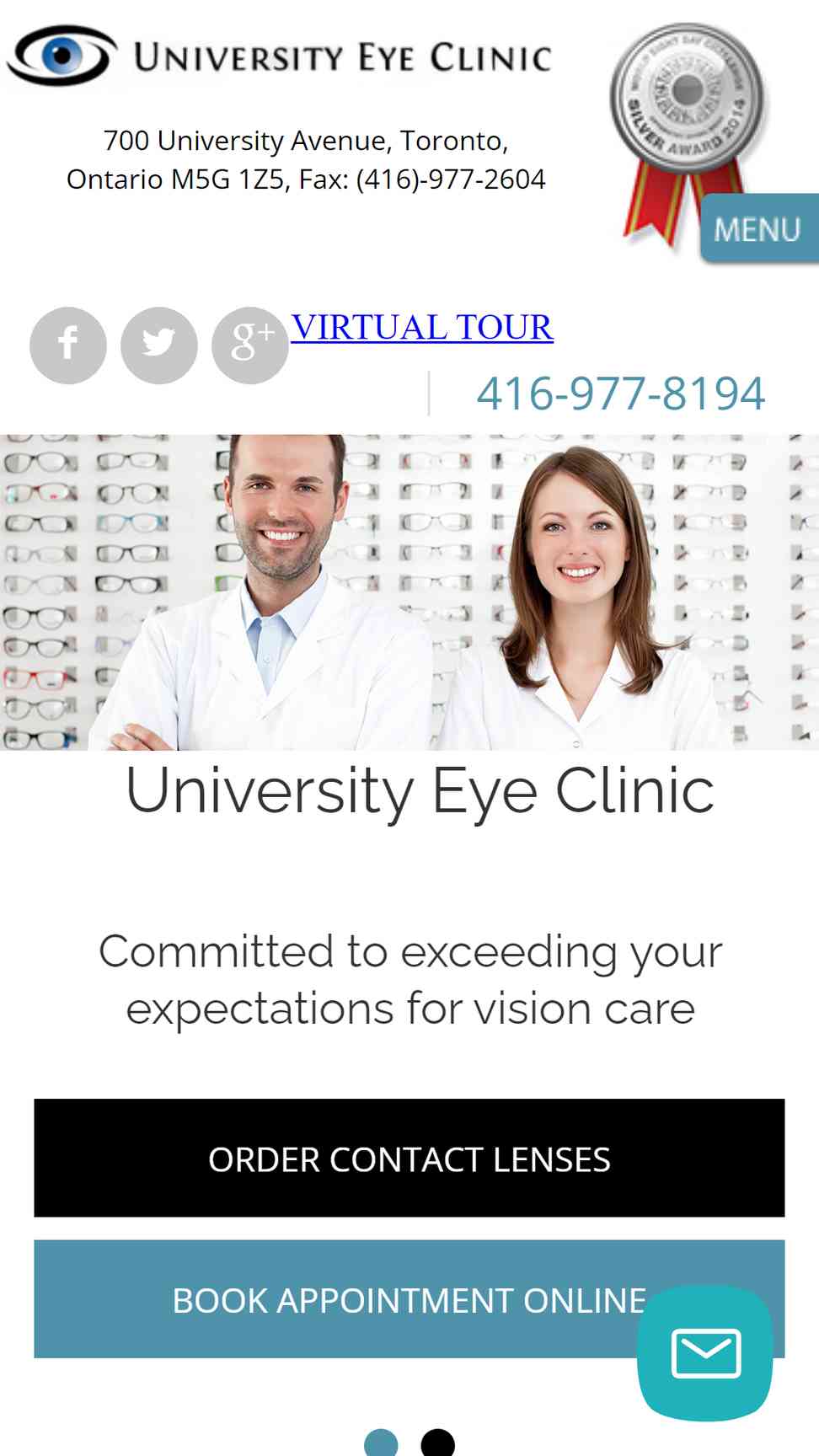The width and height of the screenshot is (819, 1456).
Task: Open the University Eye Clinic logo home
Action: pos(280,56)
